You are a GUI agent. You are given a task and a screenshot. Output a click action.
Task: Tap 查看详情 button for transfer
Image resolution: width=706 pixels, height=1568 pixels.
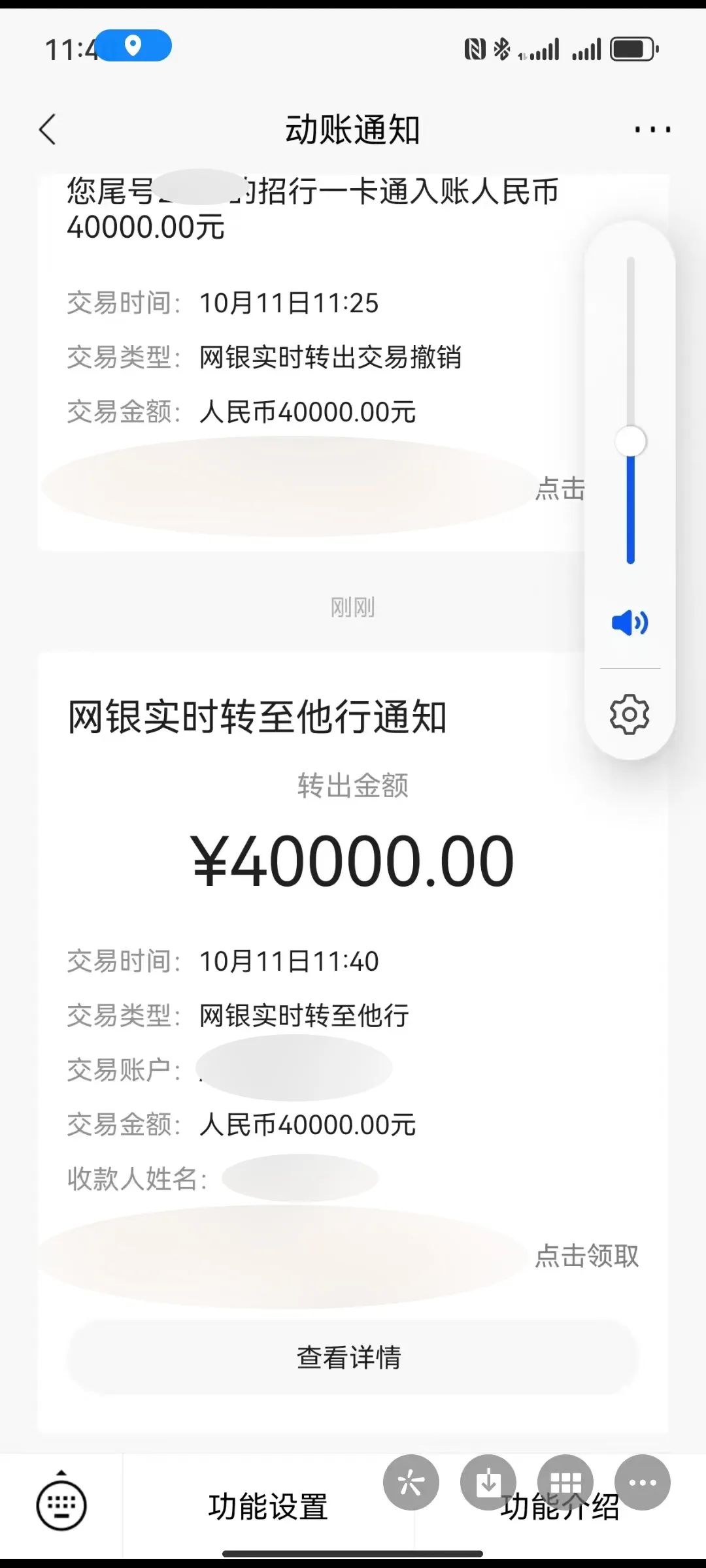(x=352, y=1357)
